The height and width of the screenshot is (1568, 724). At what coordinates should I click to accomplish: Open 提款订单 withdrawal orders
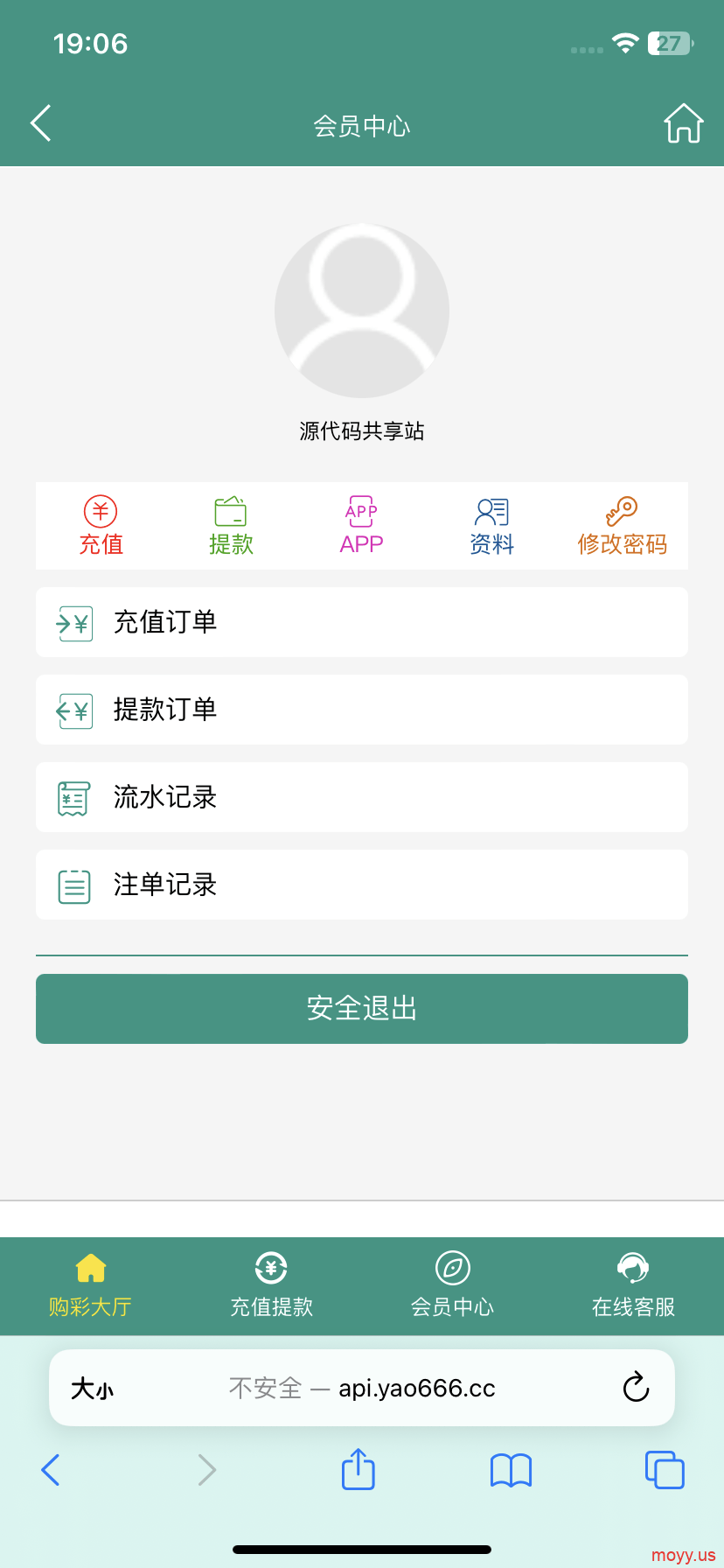click(x=362, y=710)
